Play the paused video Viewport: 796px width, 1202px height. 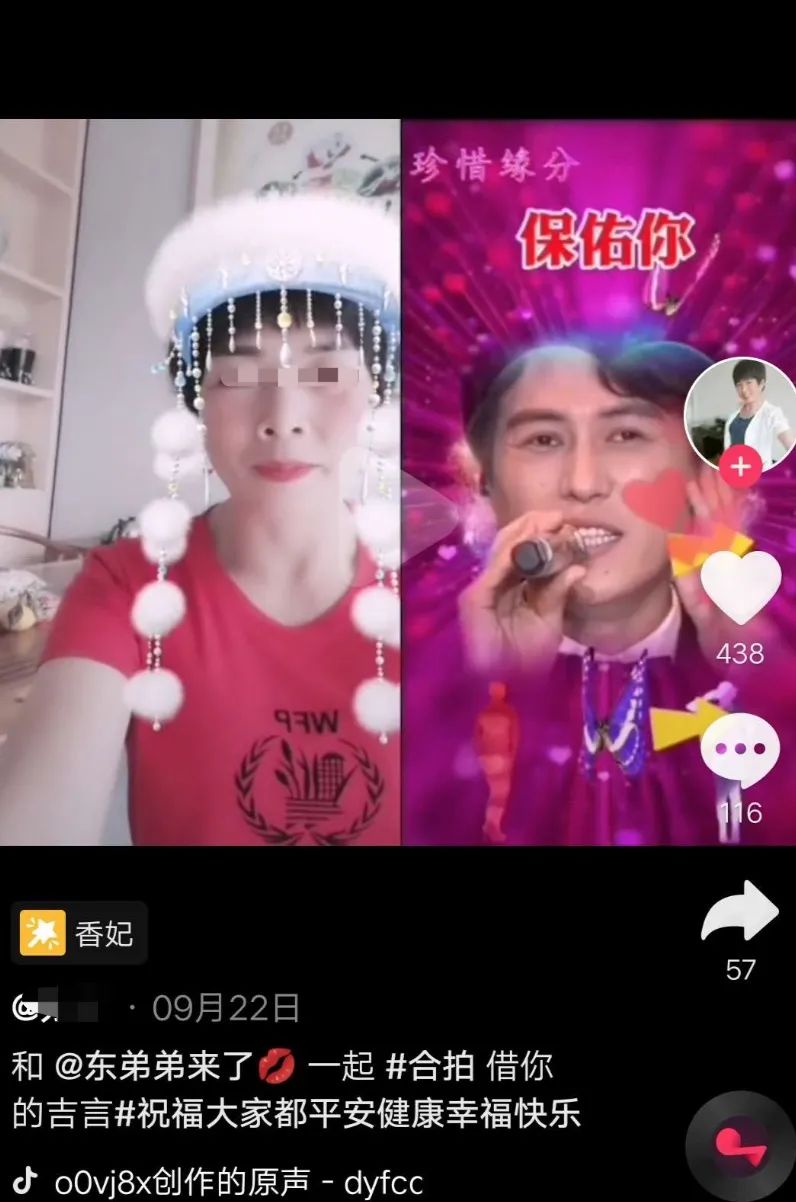(398, 495)
